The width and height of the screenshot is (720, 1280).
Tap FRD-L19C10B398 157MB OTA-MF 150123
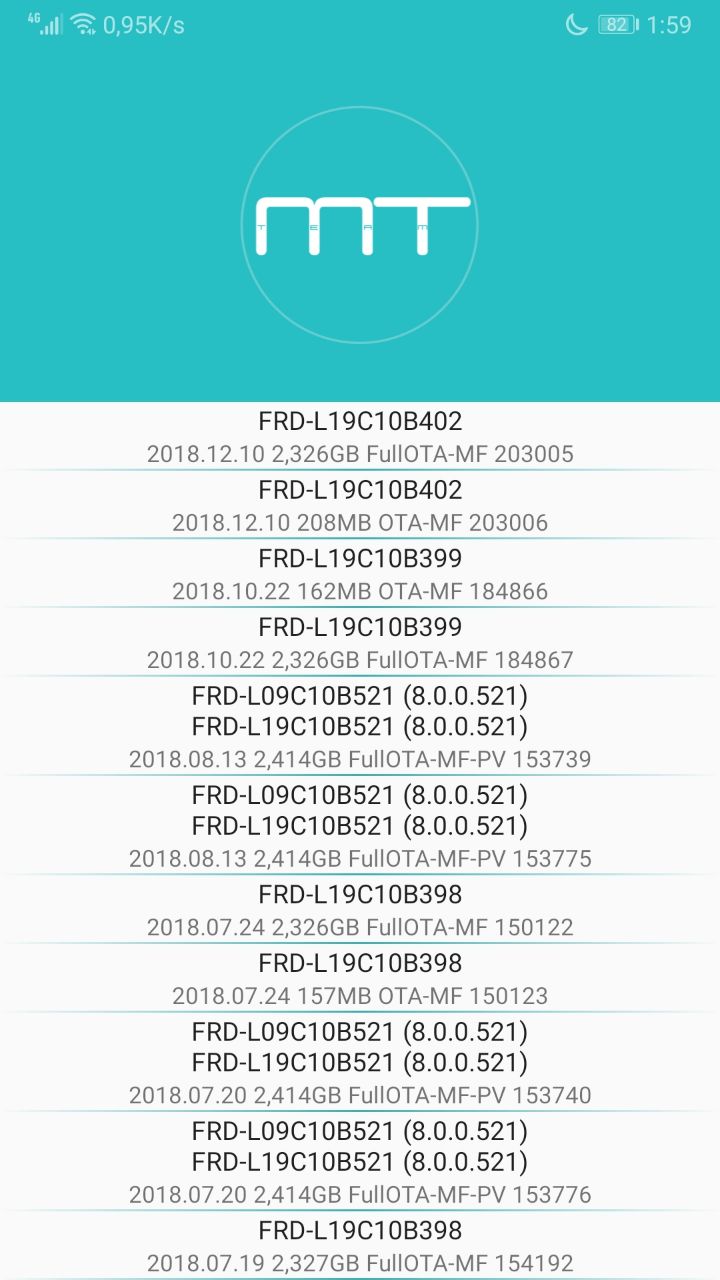coord(360,979)
